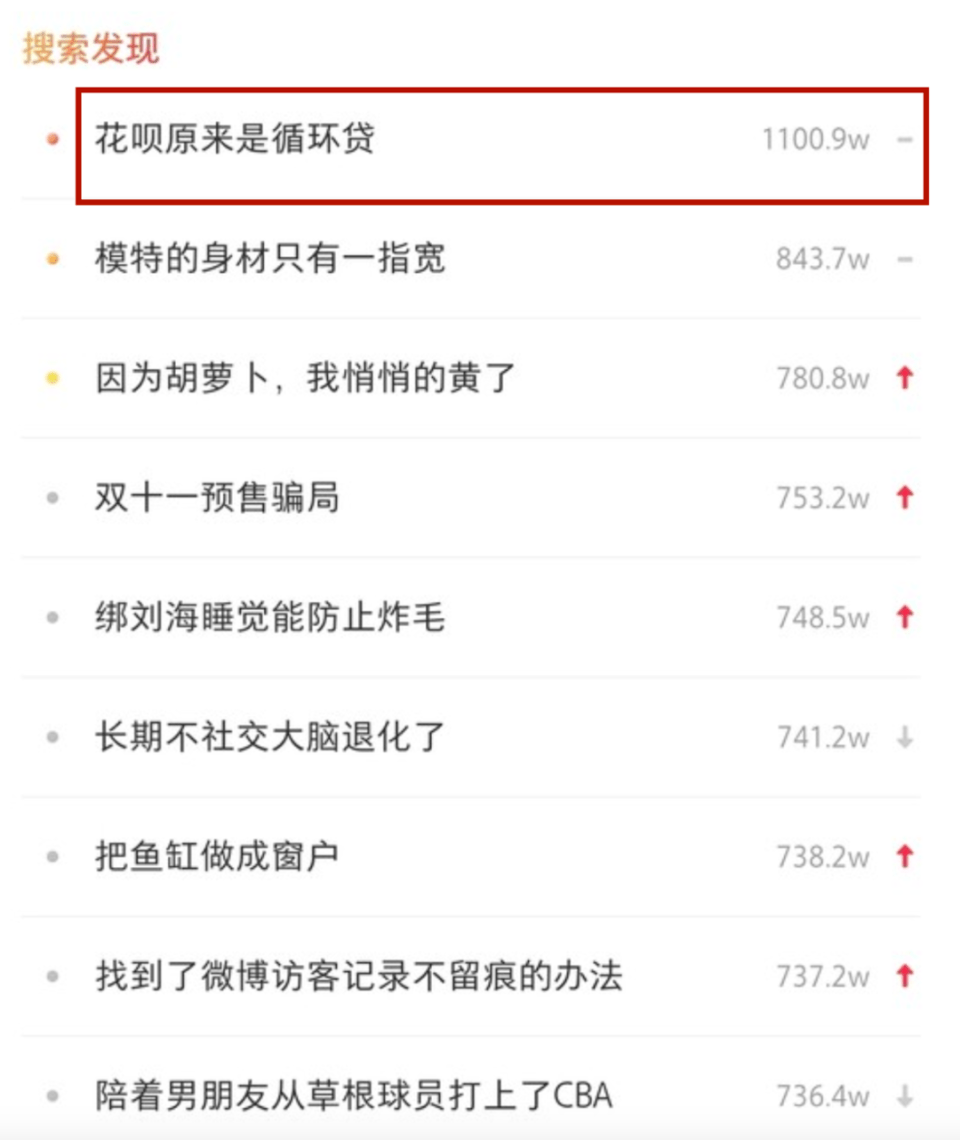The width and height of the screenshot is (960, 1140).
Task: Click the view count 843.7w beside 模特的身材只有一指宽
Action: (x=822, y=258)
